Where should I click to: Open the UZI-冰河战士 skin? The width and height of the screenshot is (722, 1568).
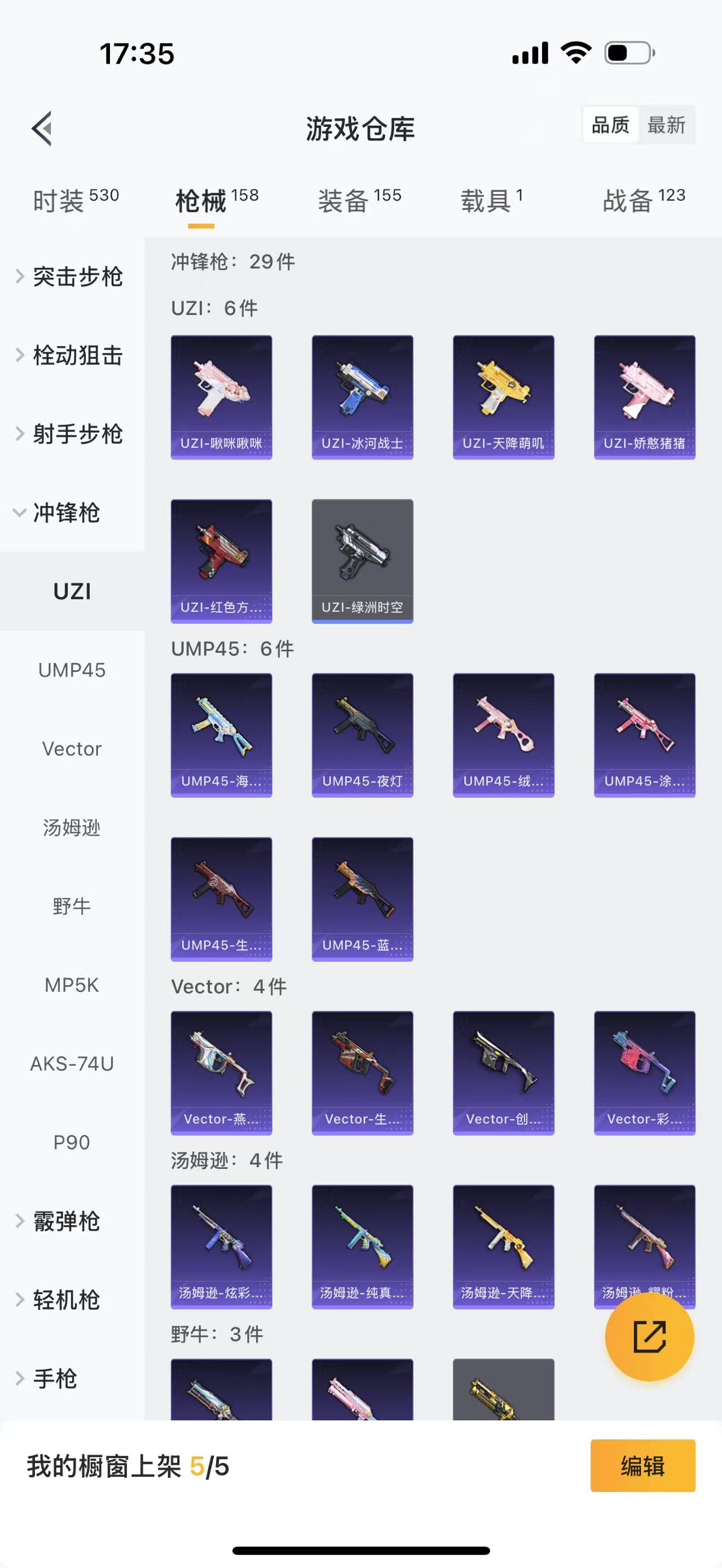tap(362, 396)
